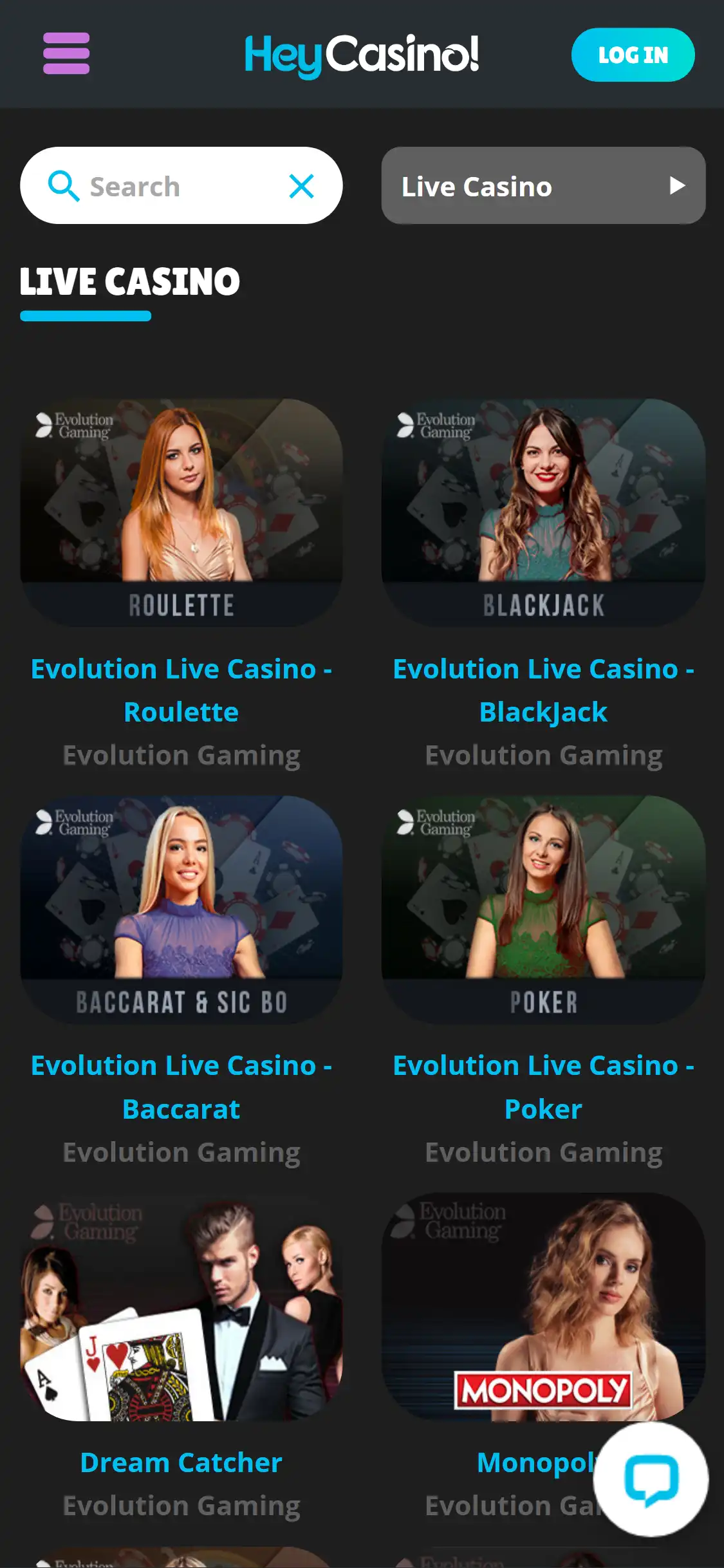The width and height of the screenshot is (724, 1568).
Task: Tap the Evolution Live Casino - Baccarat link
Action: pos(181,1087)
